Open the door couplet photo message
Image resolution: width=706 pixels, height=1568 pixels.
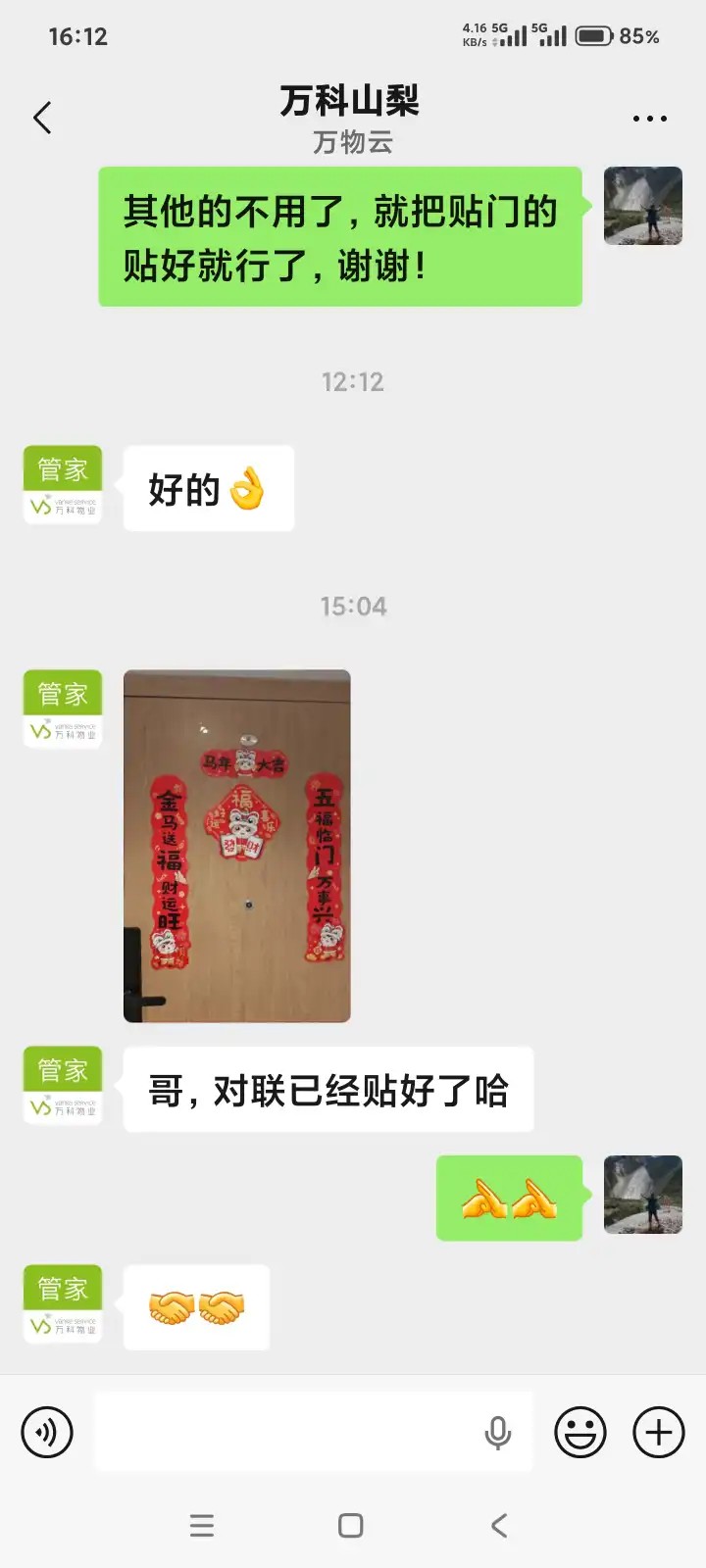pos(236,846)
